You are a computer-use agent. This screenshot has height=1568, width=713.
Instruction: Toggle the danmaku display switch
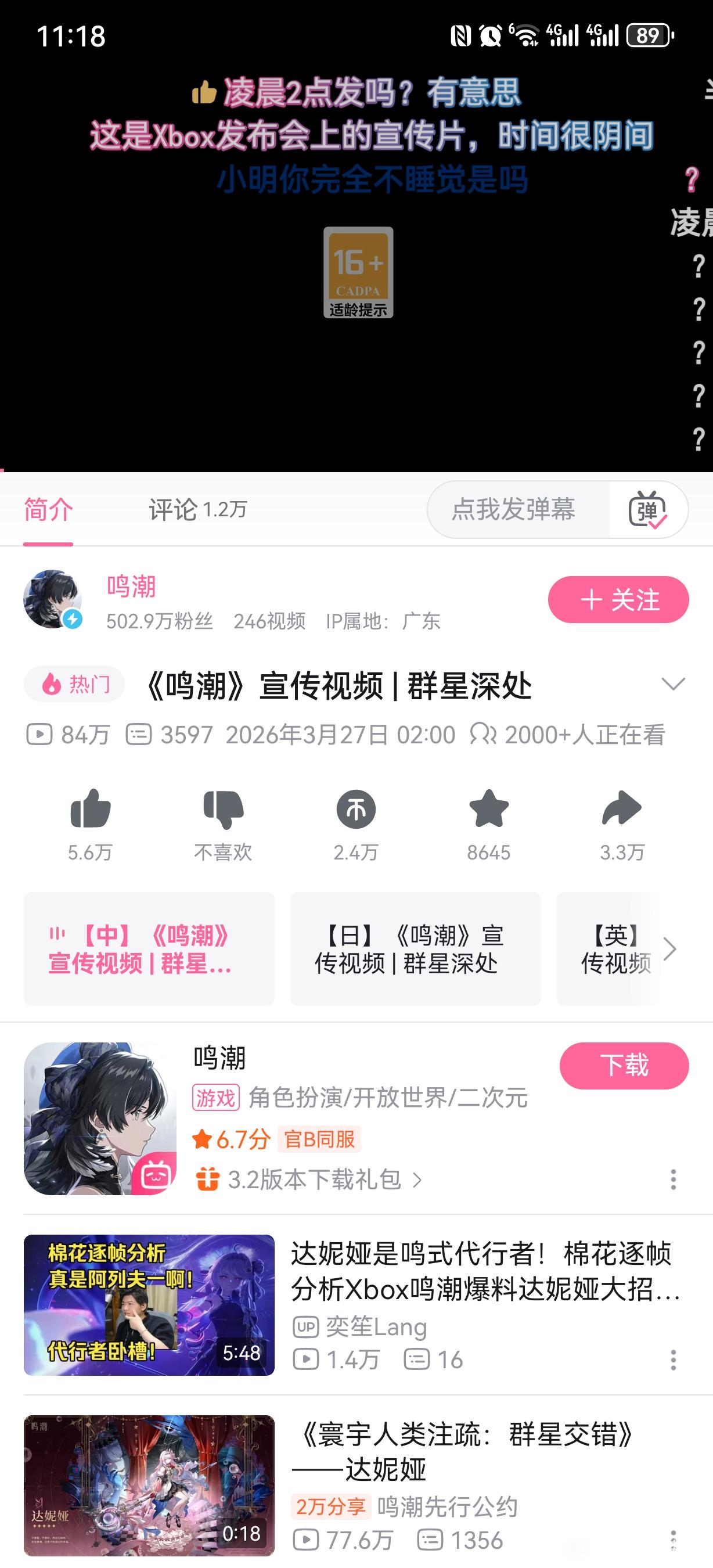click(647, 509)
